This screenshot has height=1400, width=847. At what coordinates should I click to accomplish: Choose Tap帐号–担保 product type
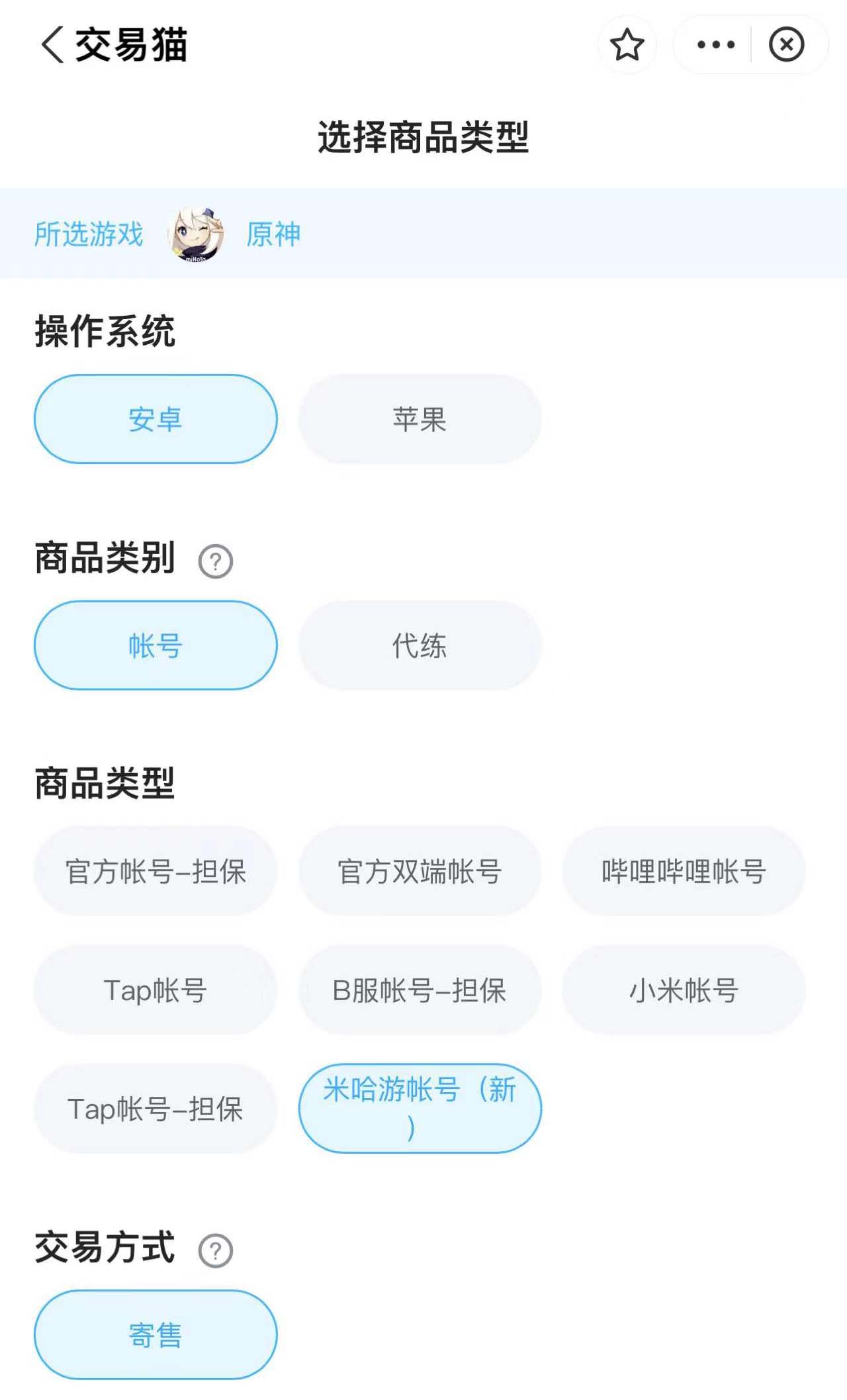156,1109
